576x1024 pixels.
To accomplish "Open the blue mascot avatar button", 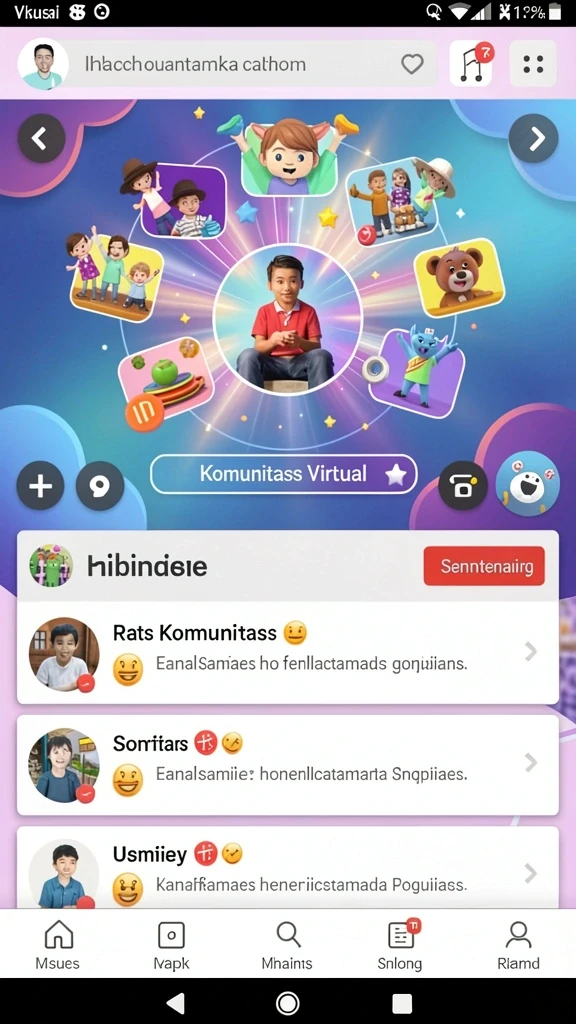I will pos(528,483).
